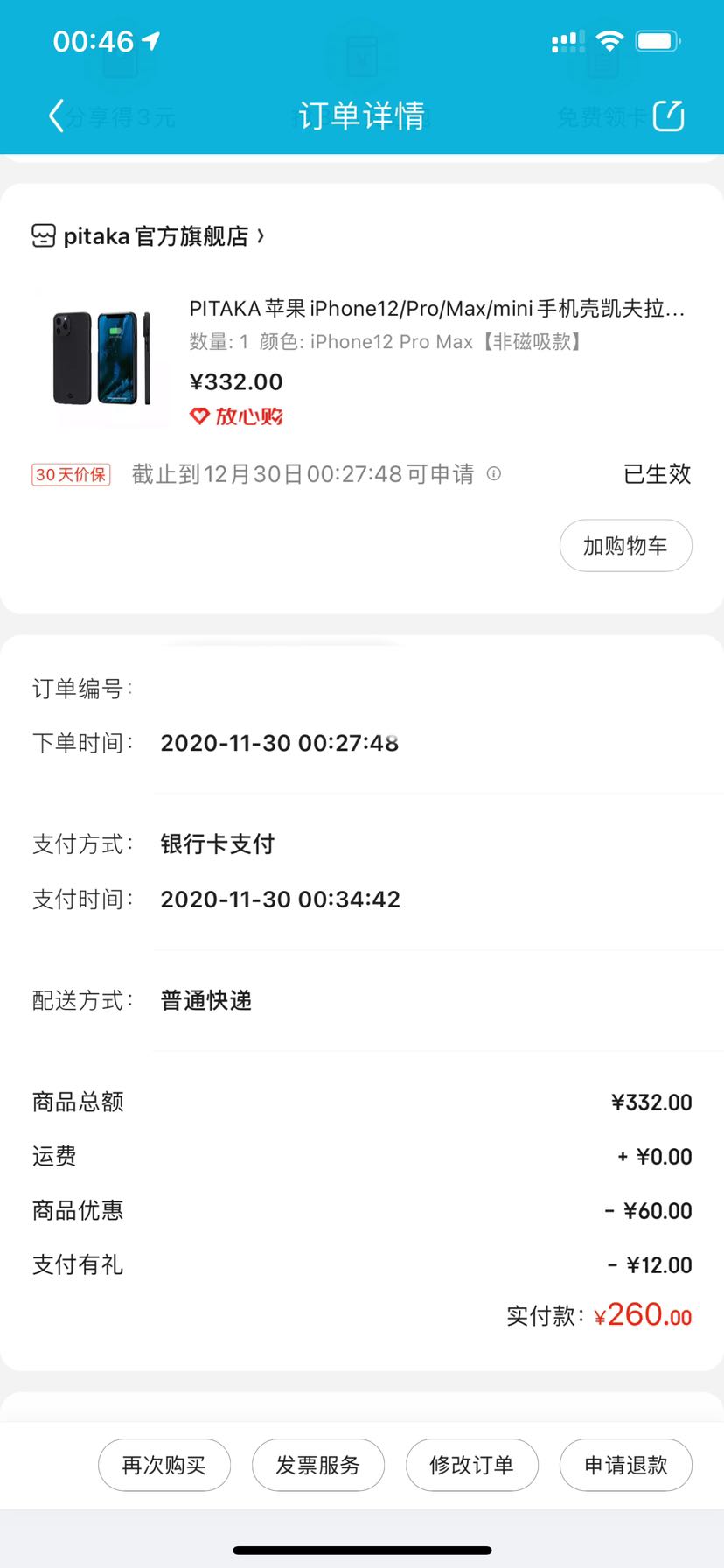The height and width of the screenshot is (1568, 724).
Task: Click the 已生效 status label
Action: click(656, 474)
